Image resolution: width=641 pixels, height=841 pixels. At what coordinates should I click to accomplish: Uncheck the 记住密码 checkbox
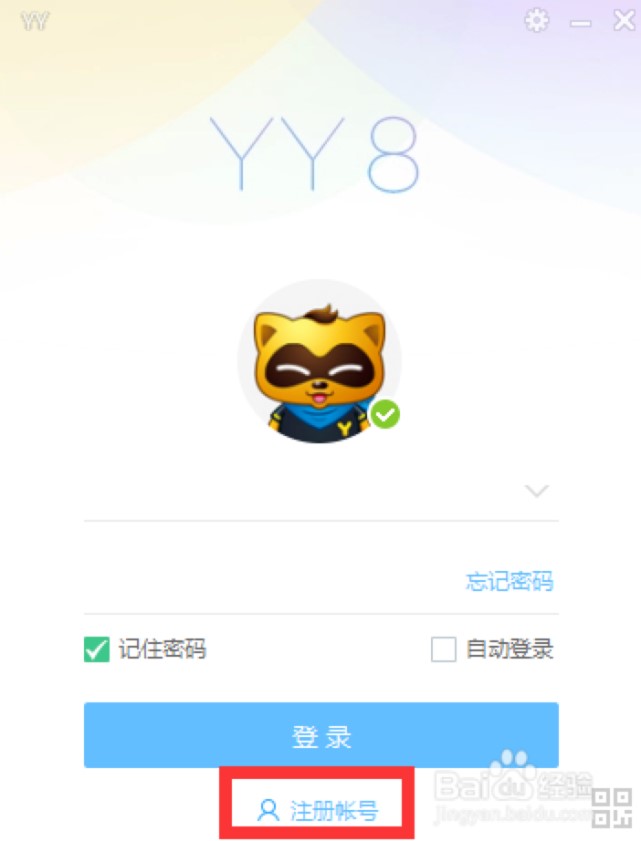[x=97, y=650]
